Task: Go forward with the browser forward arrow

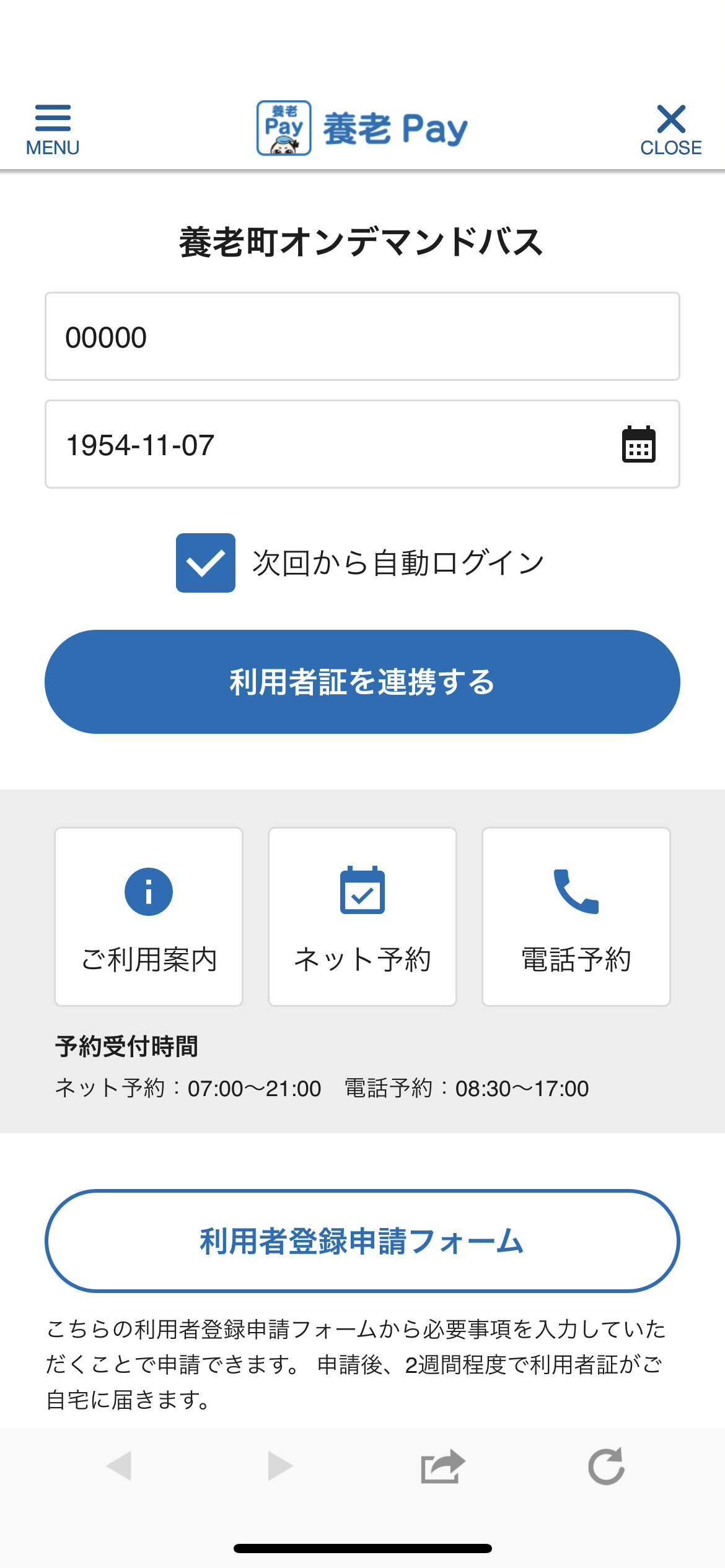Action: [280, 1466]
